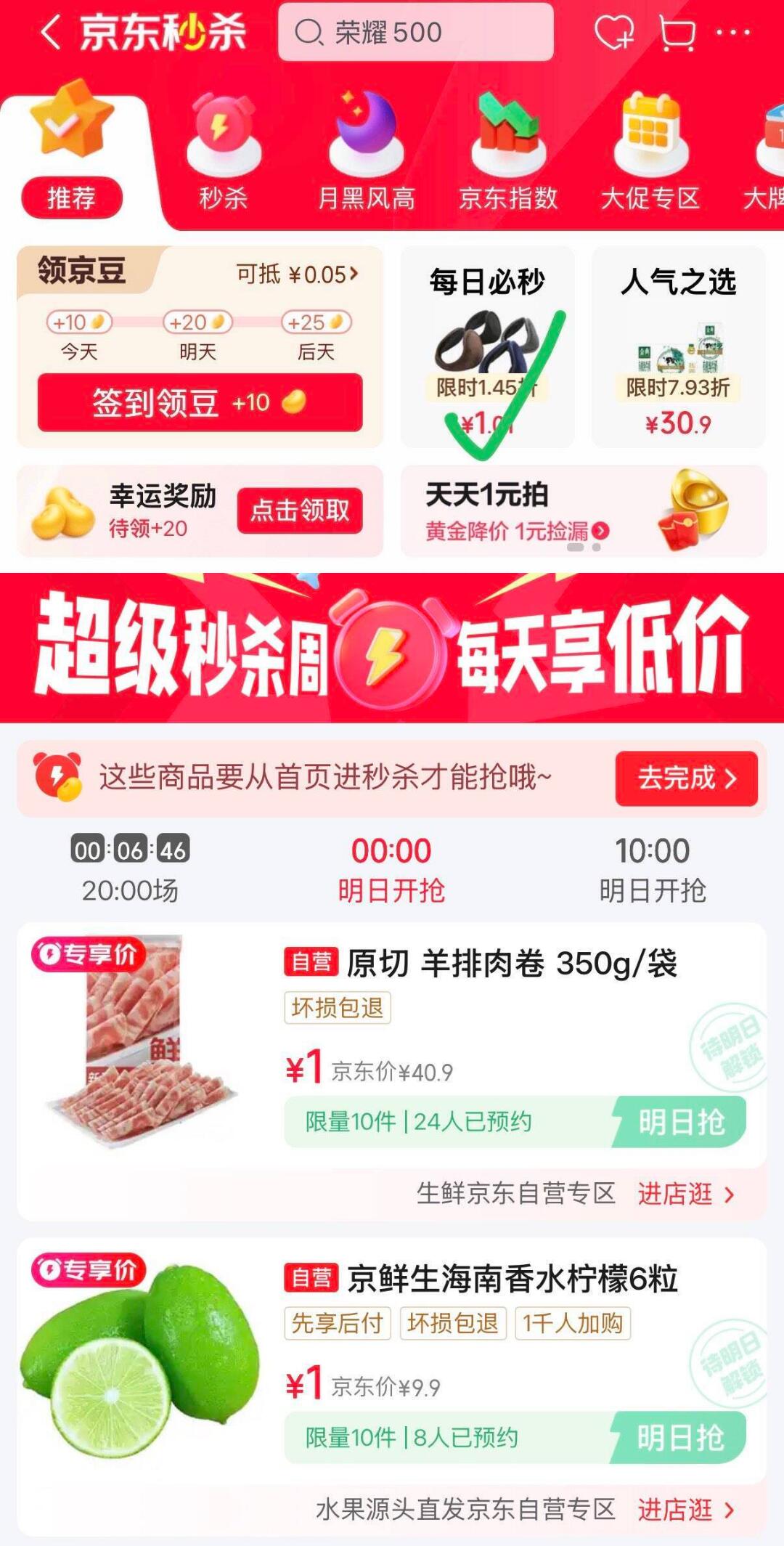Claim the 幸运奖励 with 点击领取
This screenshot has height=1546, width=784.
click(299, 510)
